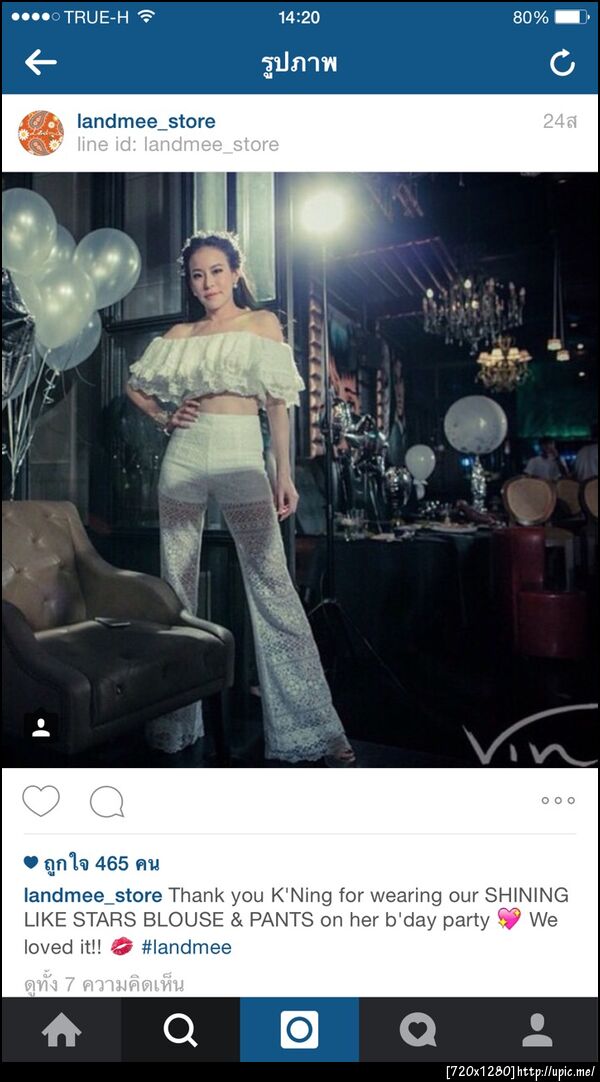Open landmee_store username in post header
The height and width of the screenshot is (1082, 600).
point(146,121)
